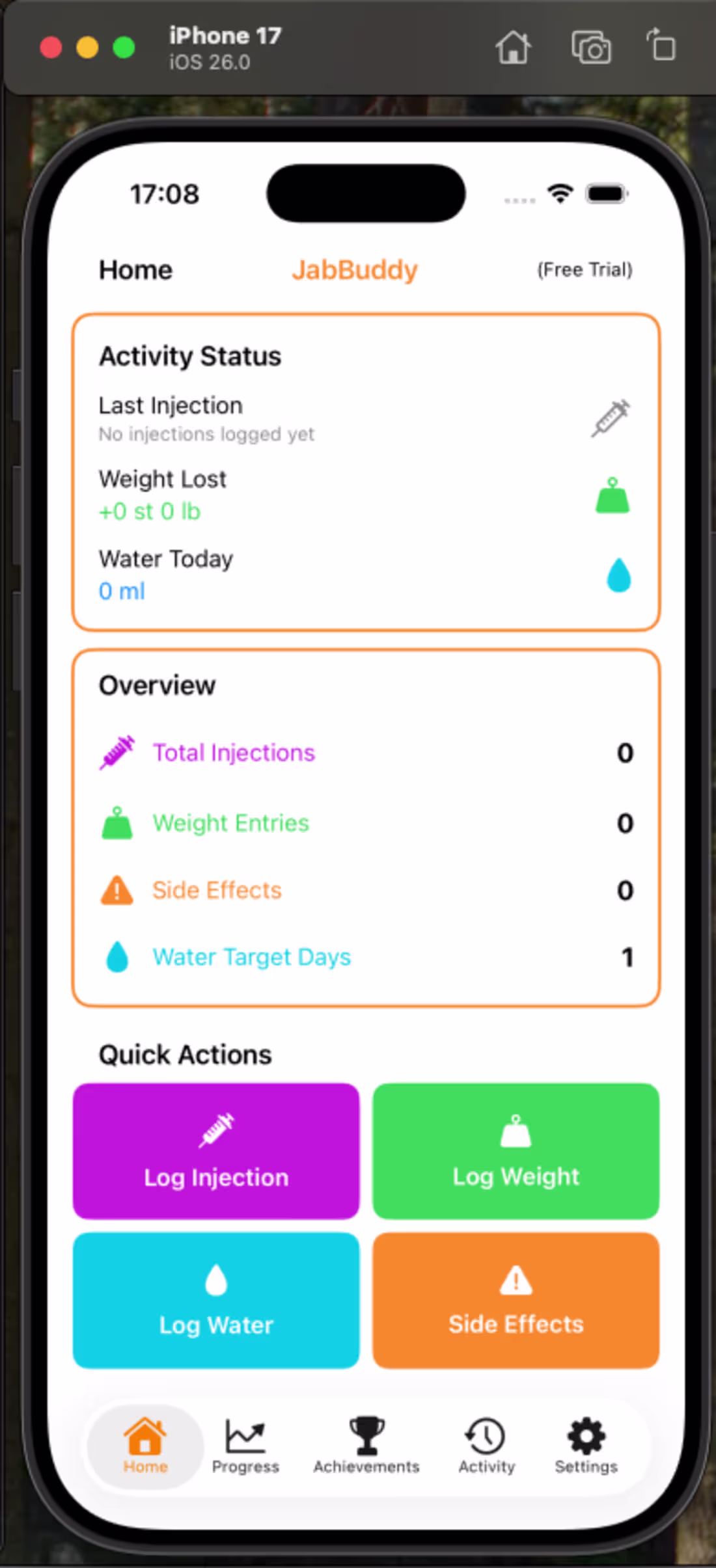Switch to the Home tab in the bottom bar
716x1568 pixels.
point(145,1446)
